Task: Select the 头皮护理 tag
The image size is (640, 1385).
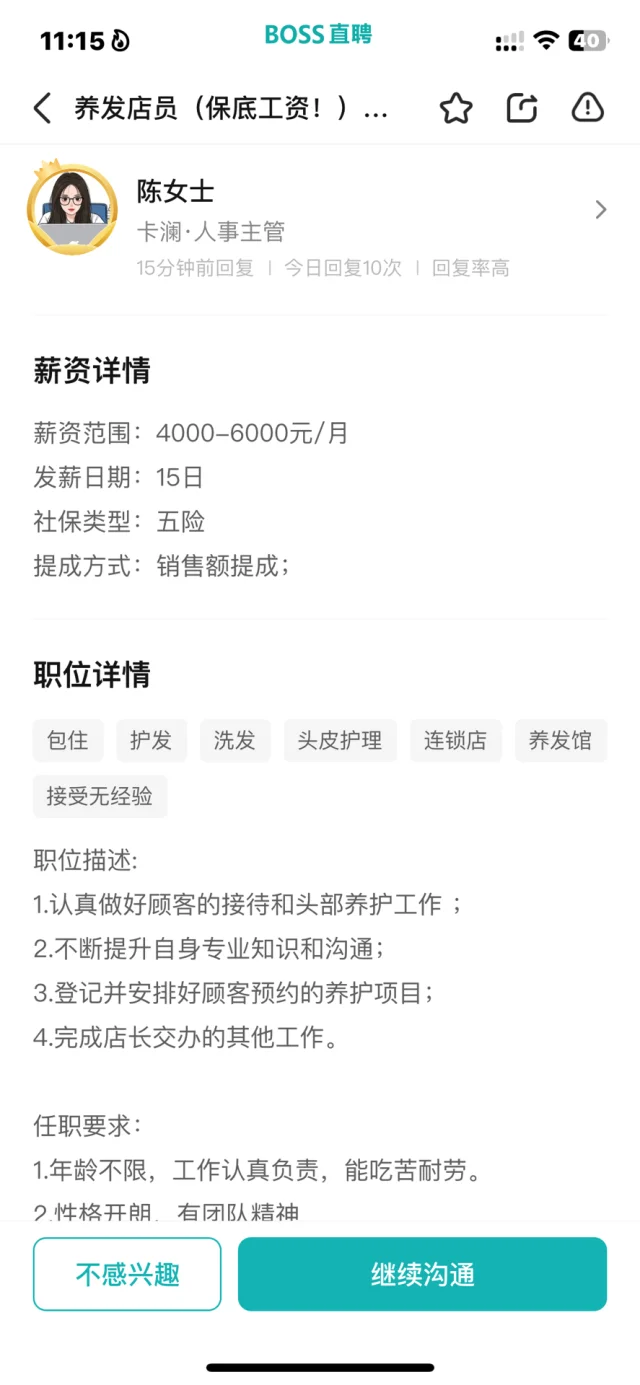Action: pyautogui.click(x=340, y=741)
